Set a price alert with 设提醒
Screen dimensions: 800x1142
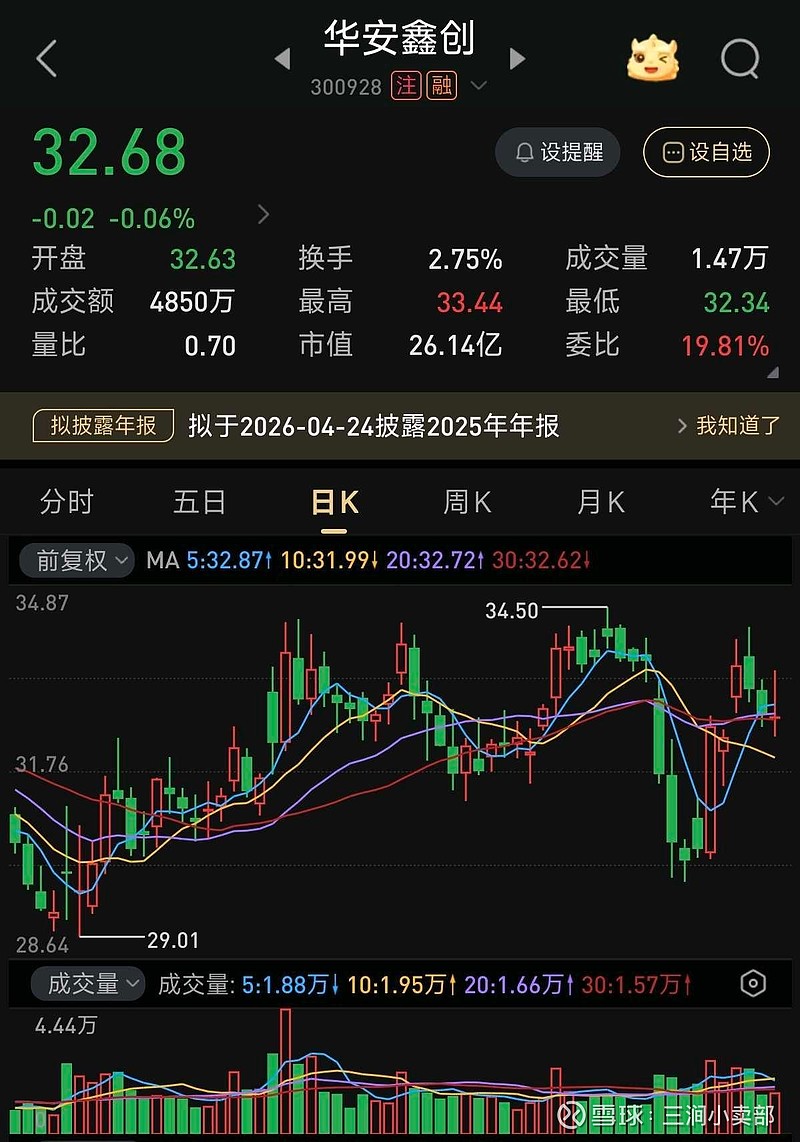pyautogui.click(x=558, y=152)
